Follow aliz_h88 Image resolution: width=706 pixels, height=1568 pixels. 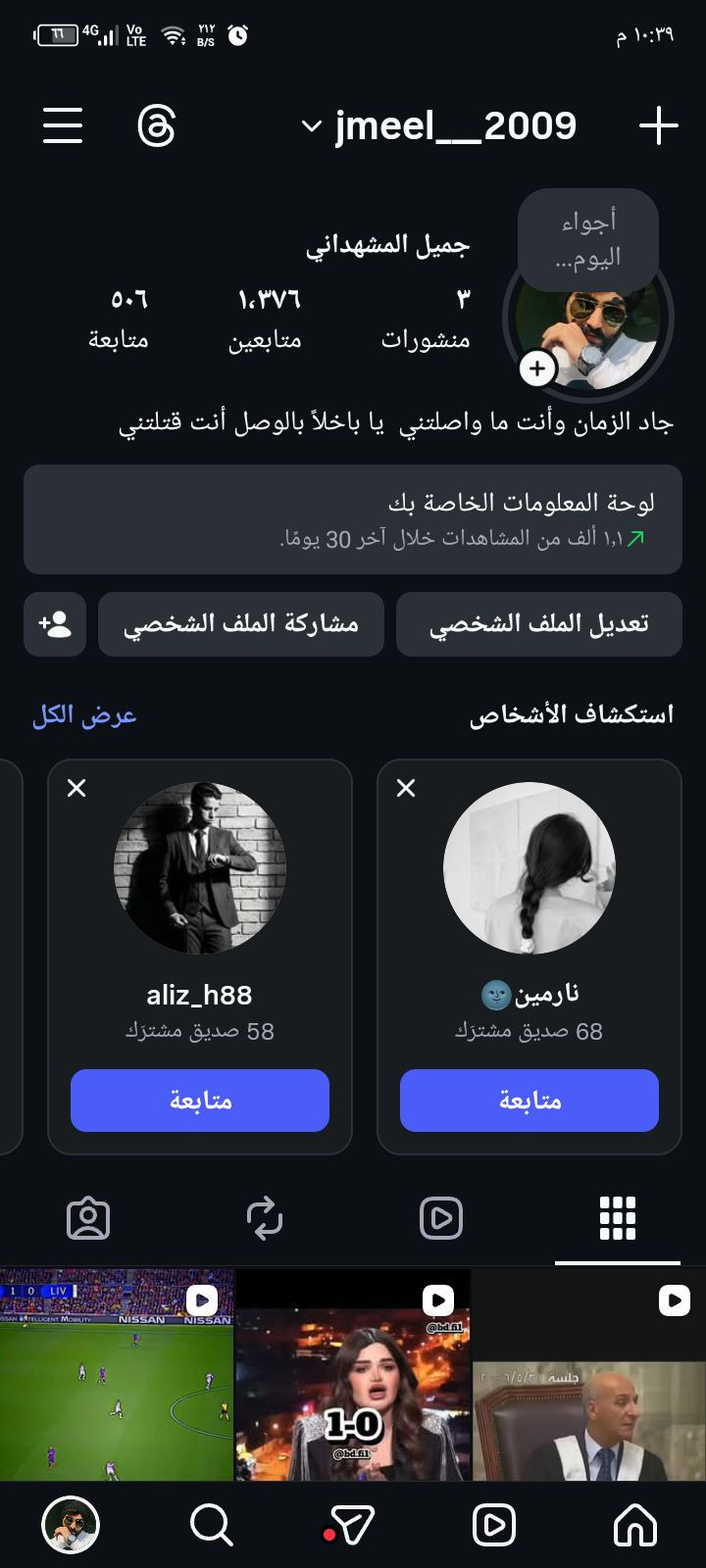tap(200, 1101)
